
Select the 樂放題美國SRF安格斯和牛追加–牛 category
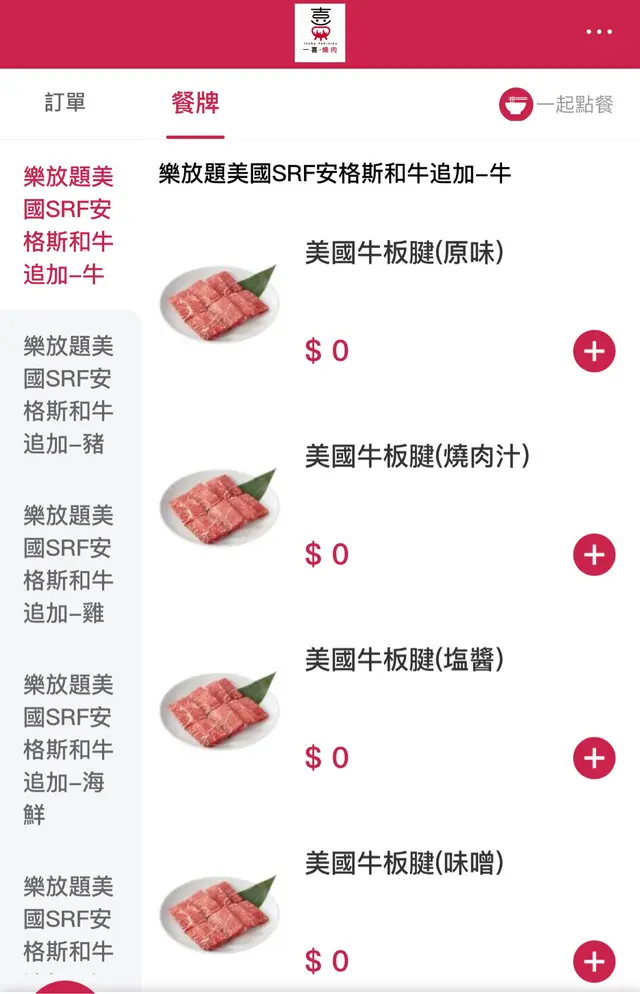69,226
